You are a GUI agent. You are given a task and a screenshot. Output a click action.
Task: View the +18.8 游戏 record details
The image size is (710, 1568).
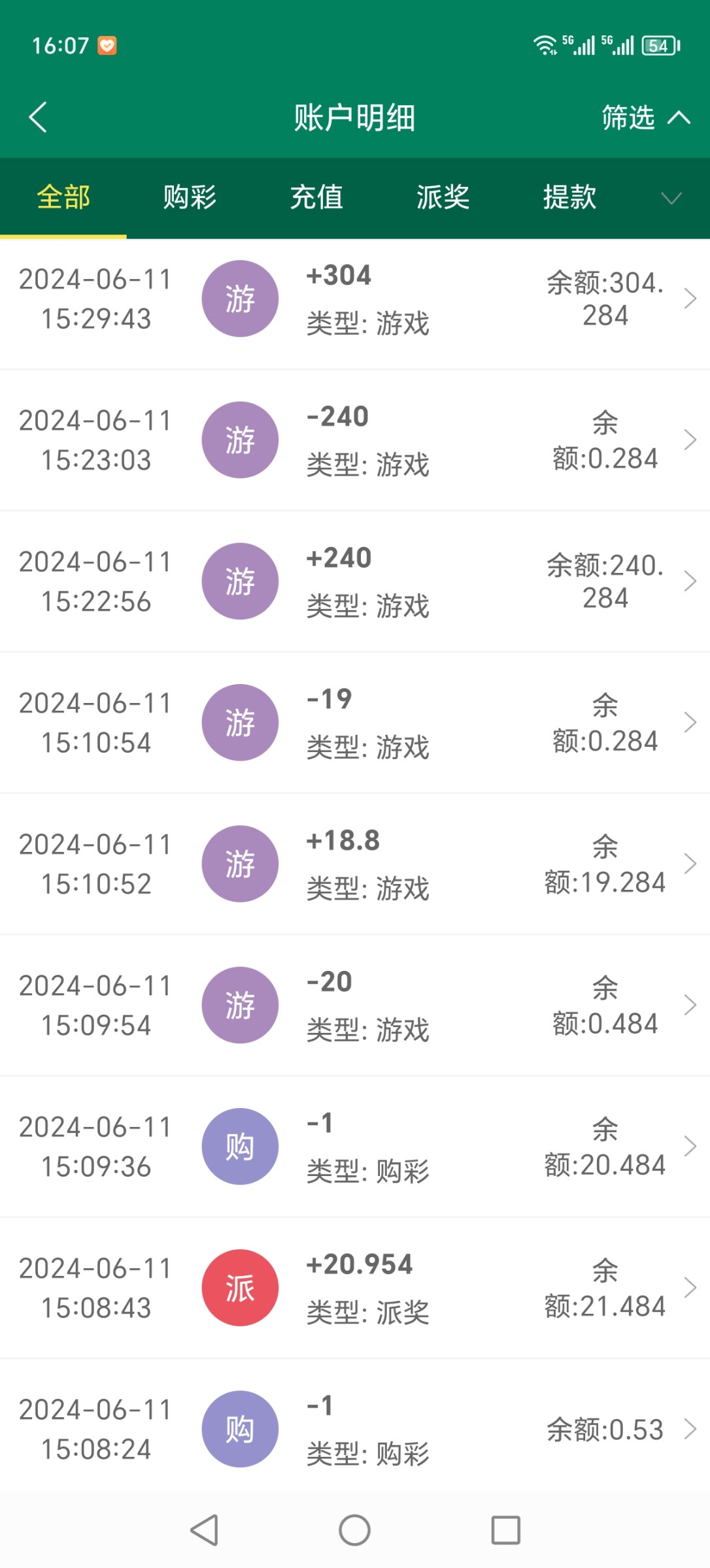[x=355, y=864]
